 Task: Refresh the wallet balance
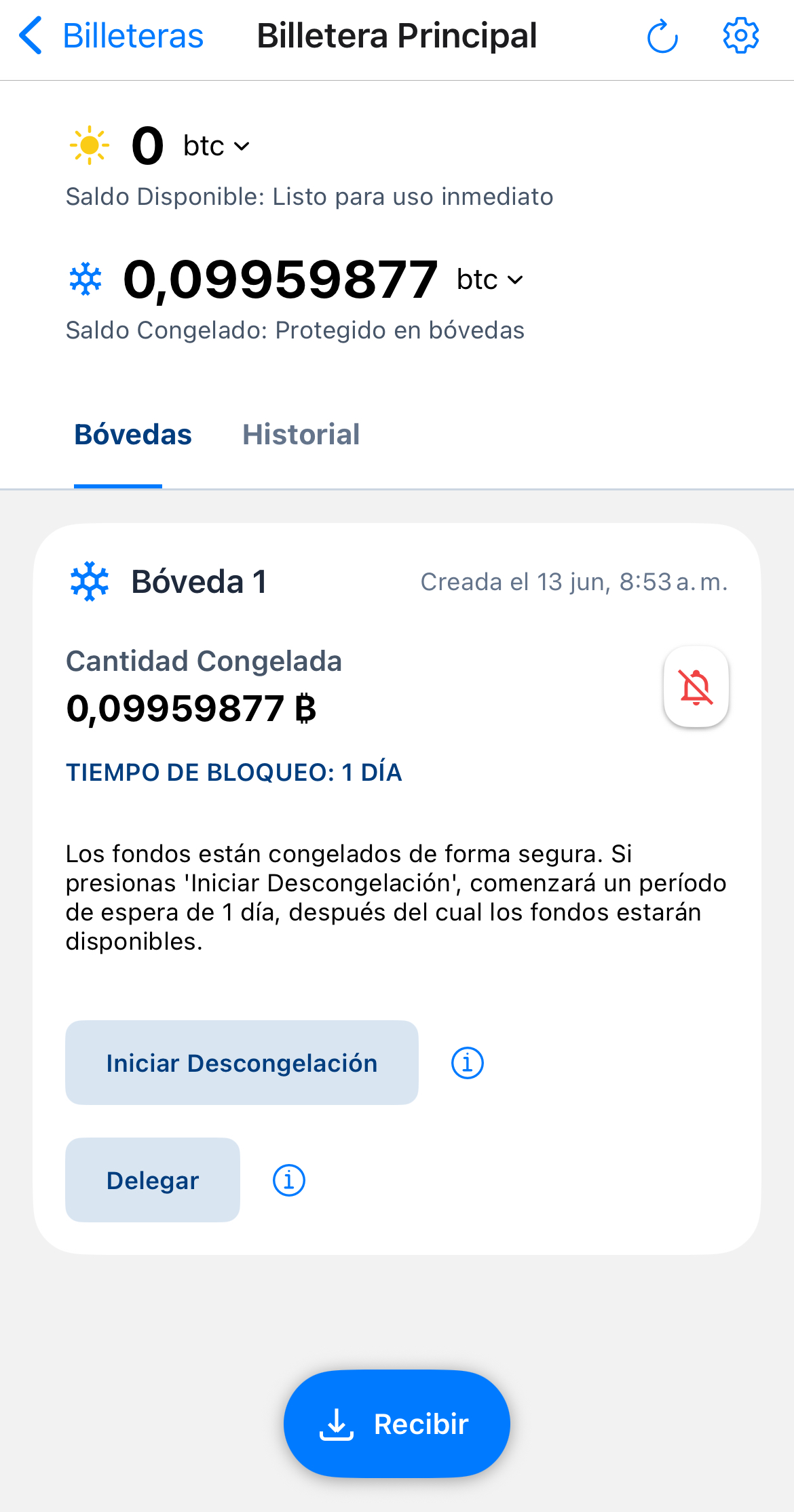coord(662,37)
